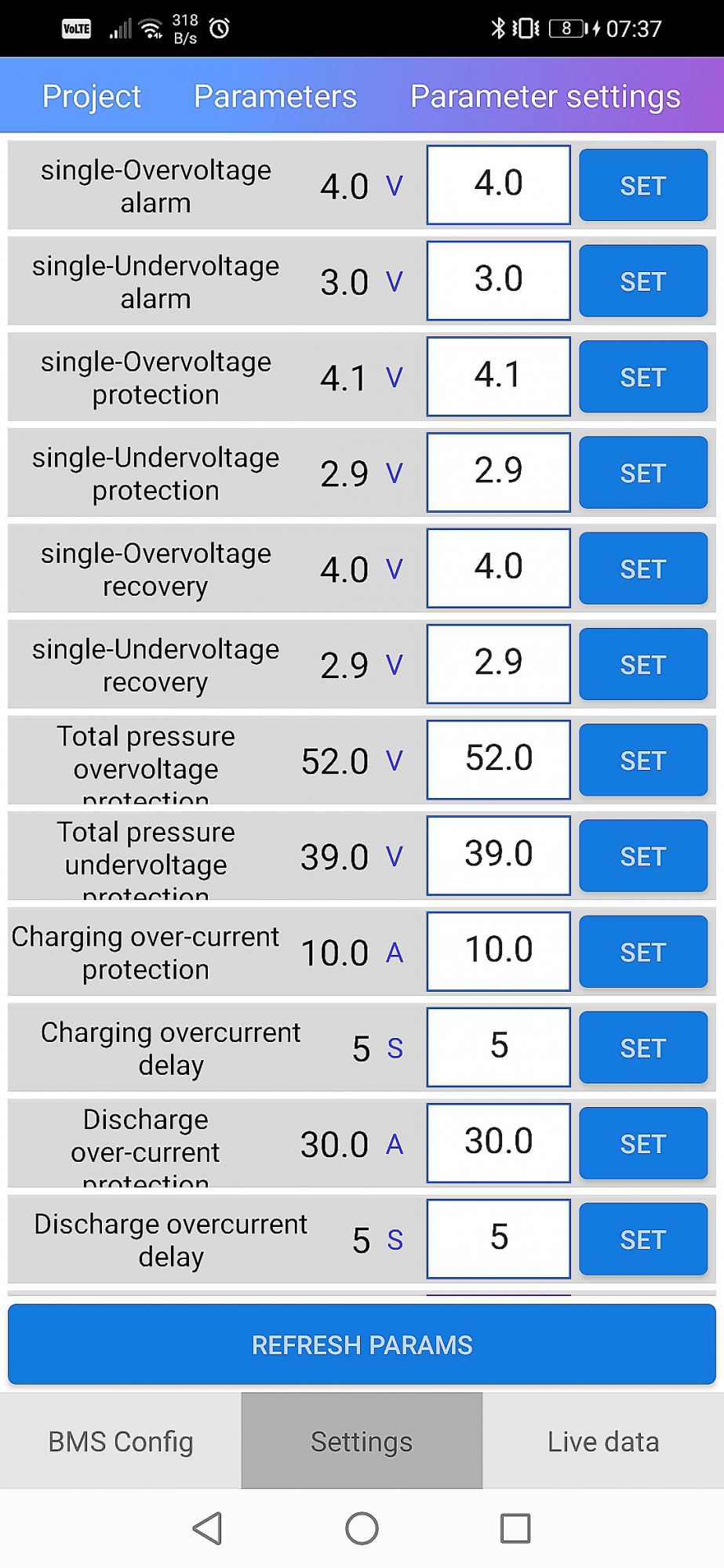Image resolution: width=724 pixels, height=1568 pixels.
Task: Switch to the Project tab
Action: (91, 96)
